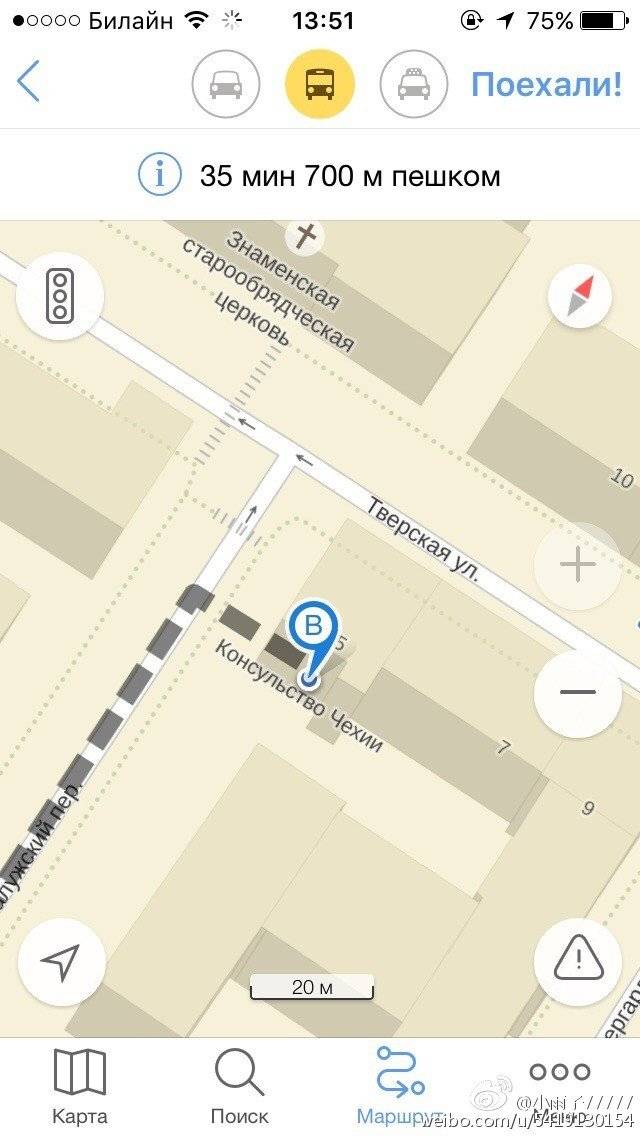Tap the Поехали! button
Image resolution: width=640 pixels, height=1136 pixels.
point(546,83)
